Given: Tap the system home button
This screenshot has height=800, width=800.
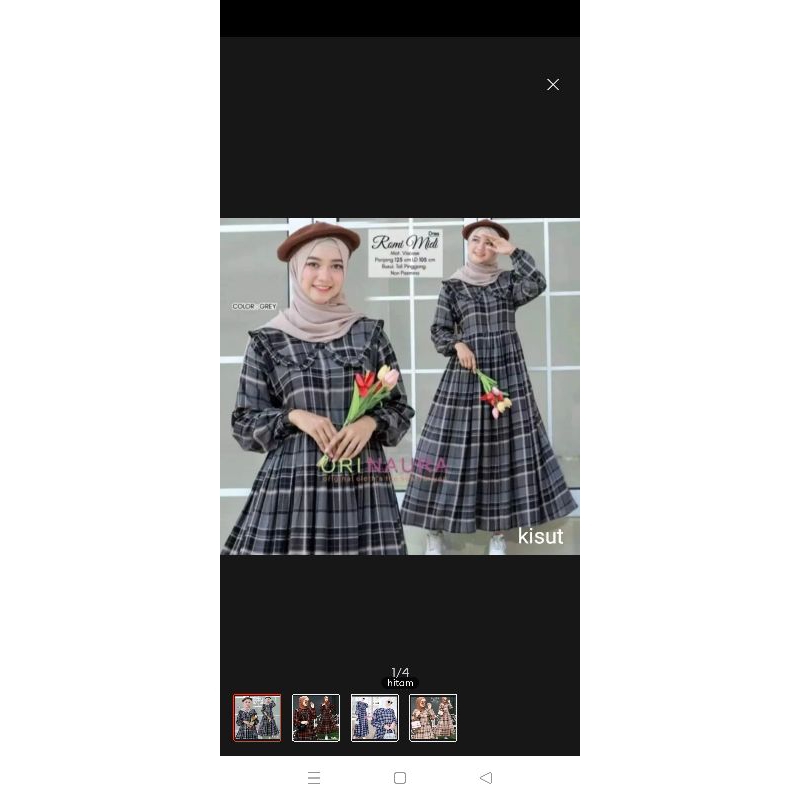Looking at the screenshot, I should [400, 777].
